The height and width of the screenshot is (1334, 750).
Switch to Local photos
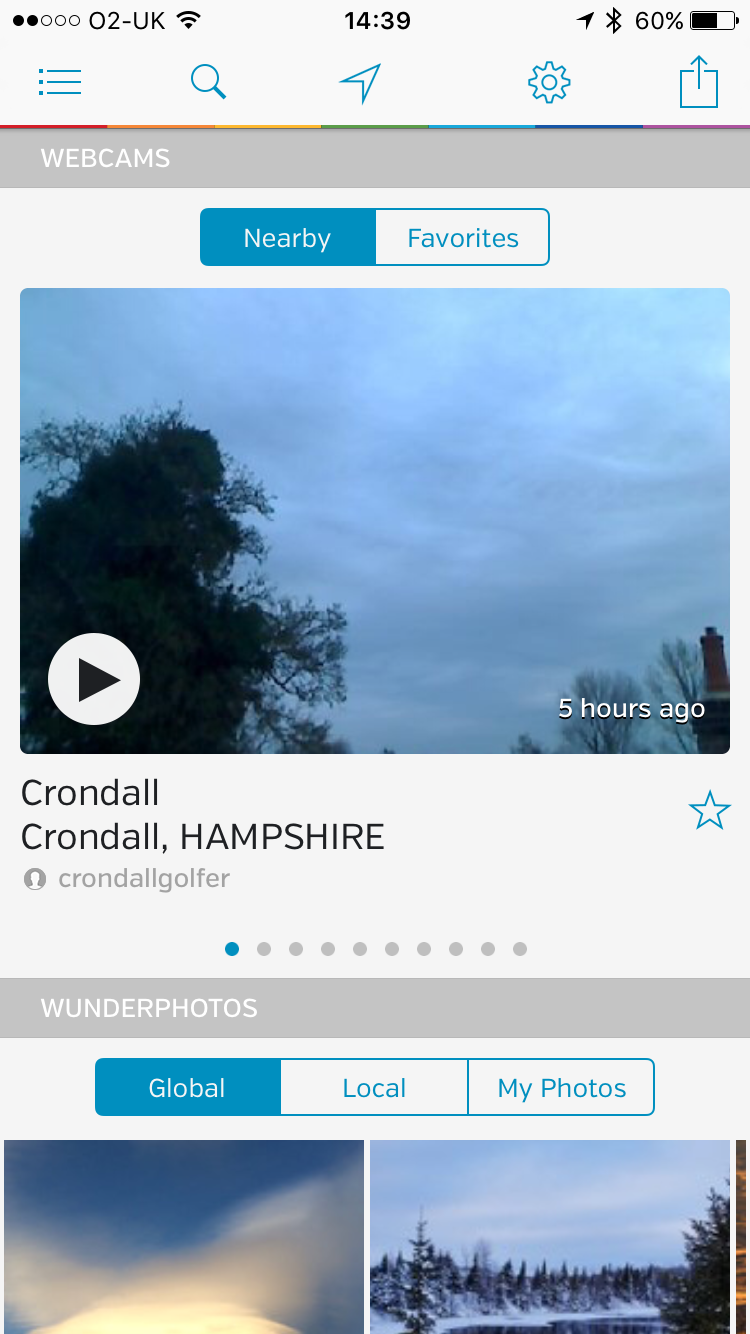click(374, 1088)
